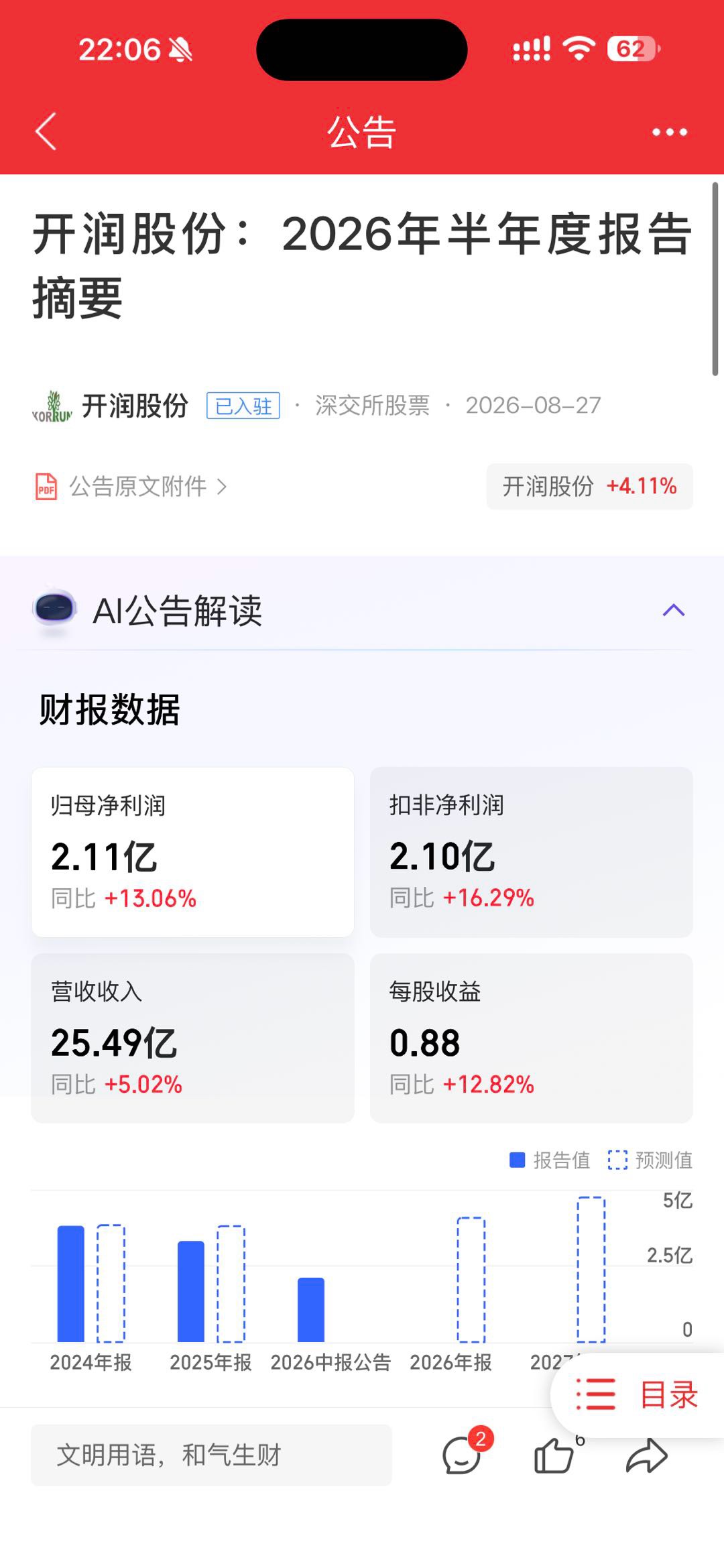Collapse the AI公告解读 section
The height and width of the screenshot is (1568, 724).
tap(674, 610)
